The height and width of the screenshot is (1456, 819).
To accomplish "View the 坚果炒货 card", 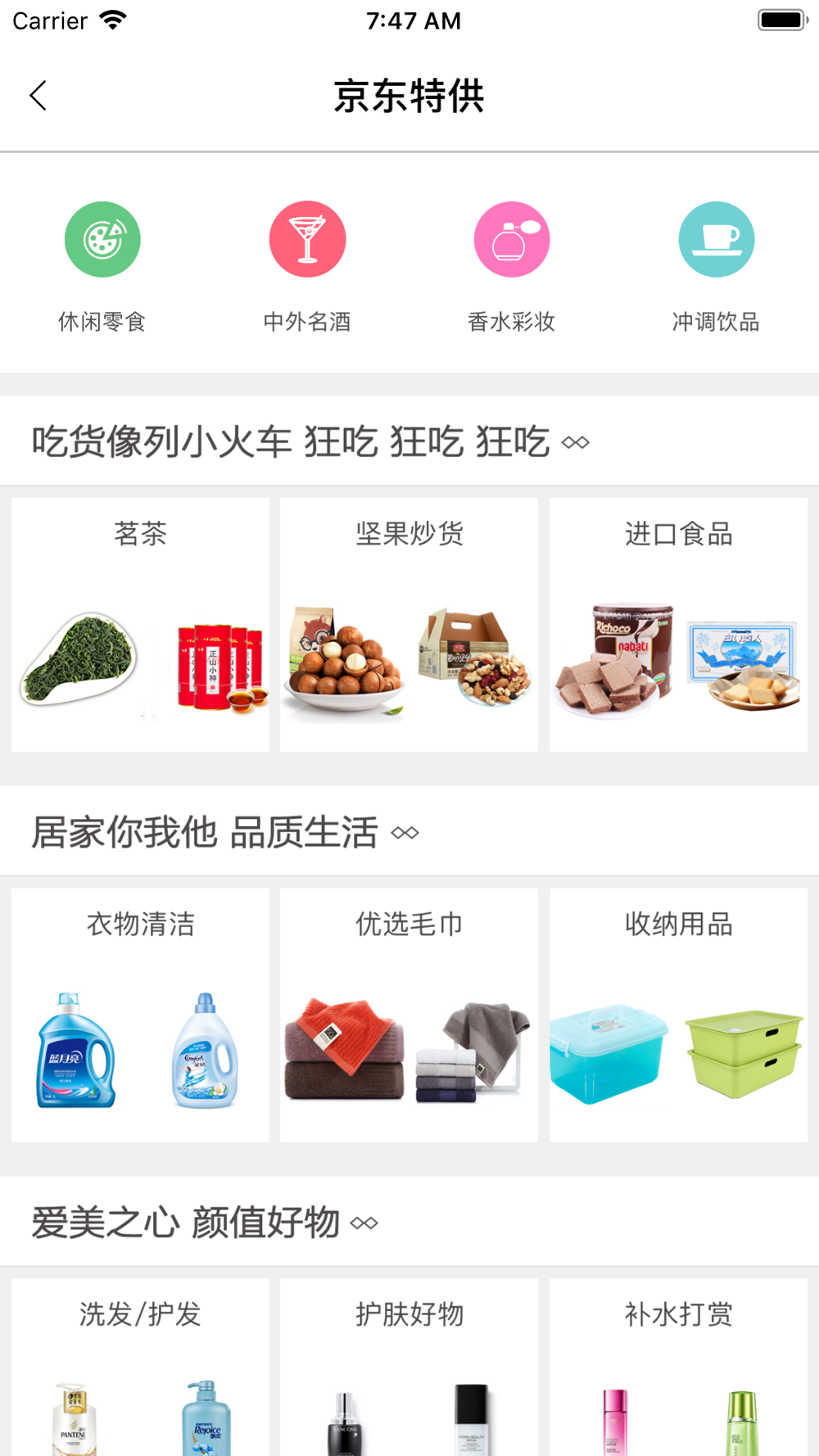I will click(409, 625).
